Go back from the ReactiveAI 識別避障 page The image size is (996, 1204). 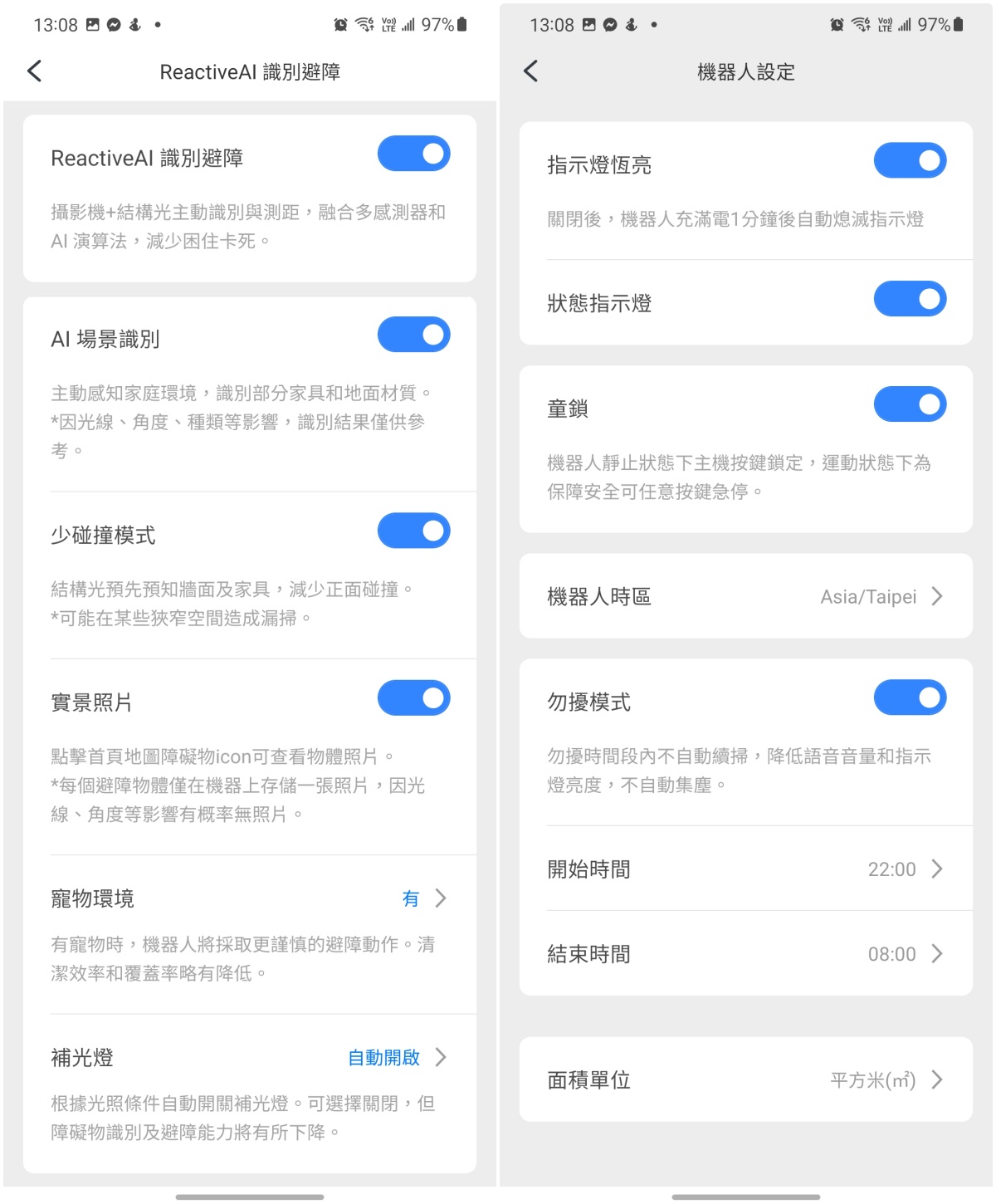(35, 71)
